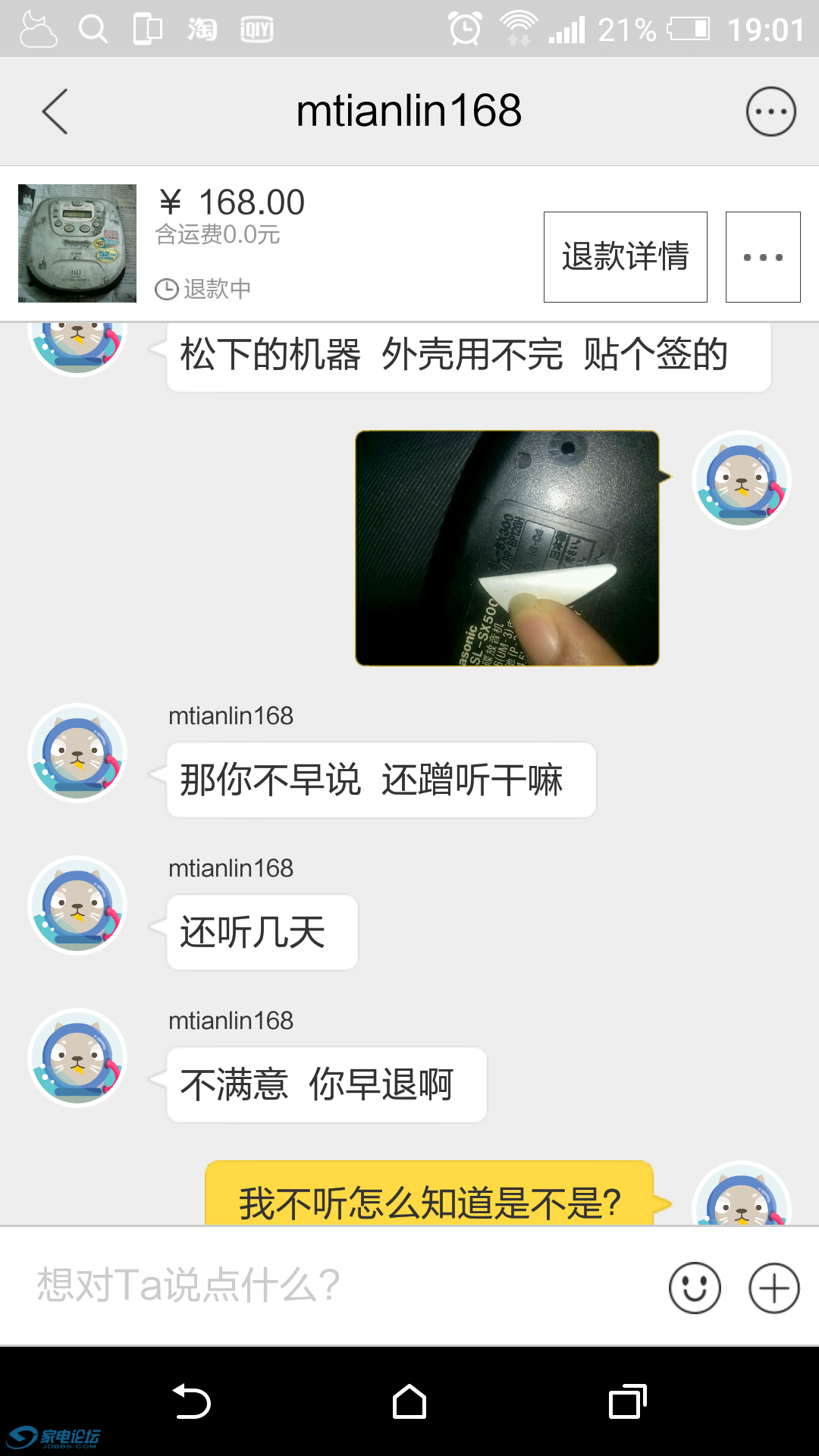Viewport: 819px width, 1456px height.
Task: Open 退款详情 to view refund details
Action: (x=625, y=257)
